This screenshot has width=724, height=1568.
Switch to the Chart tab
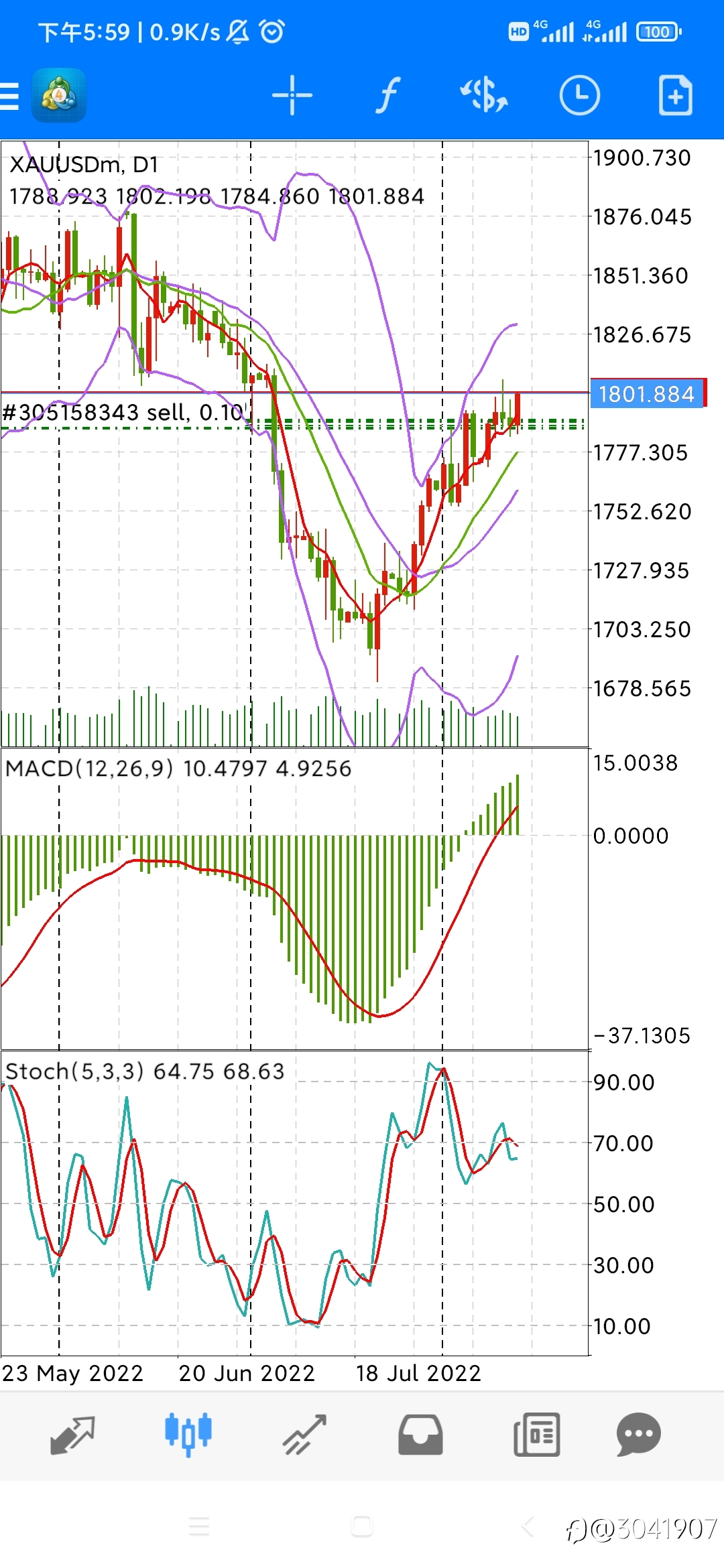tap(188, 1435)
